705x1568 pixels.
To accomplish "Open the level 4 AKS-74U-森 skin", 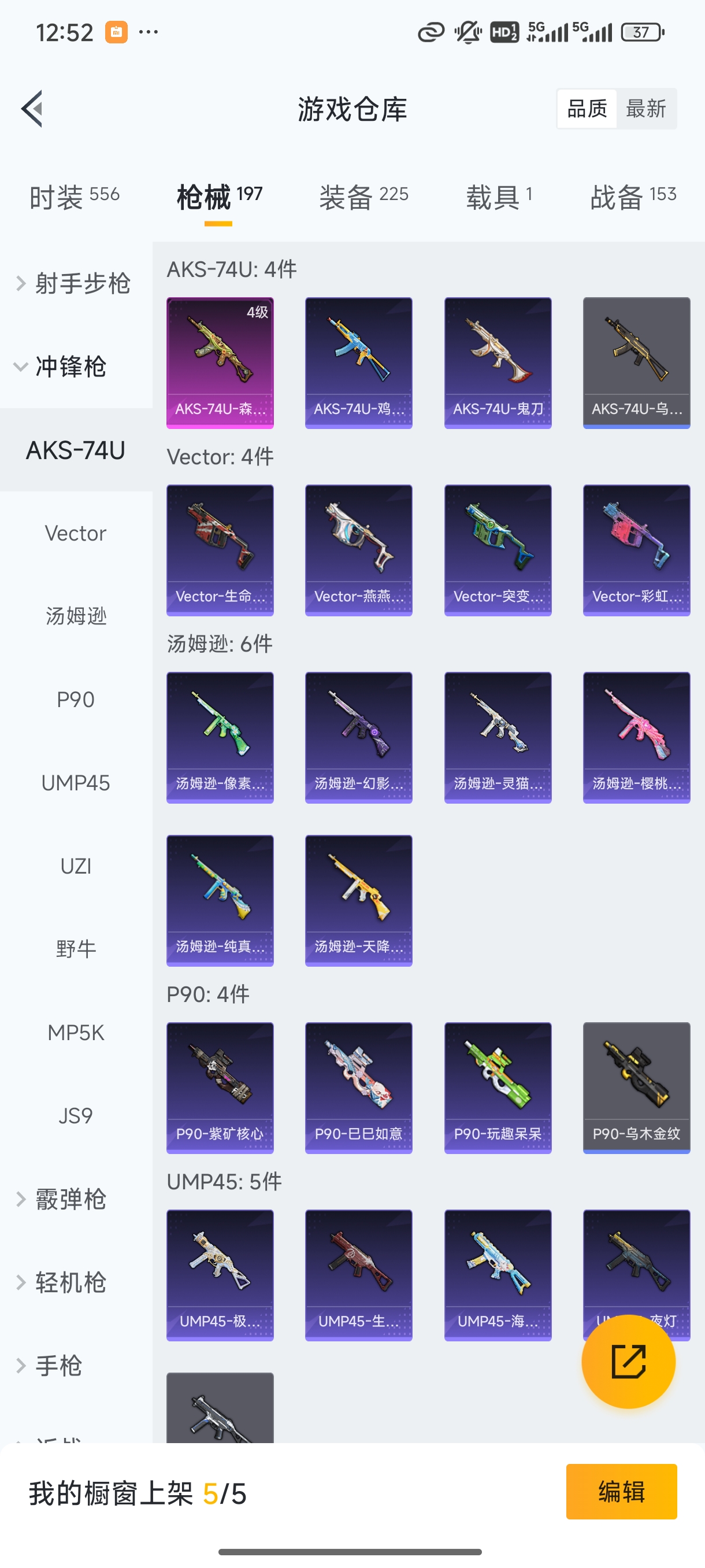I will [x=220, y=363].
